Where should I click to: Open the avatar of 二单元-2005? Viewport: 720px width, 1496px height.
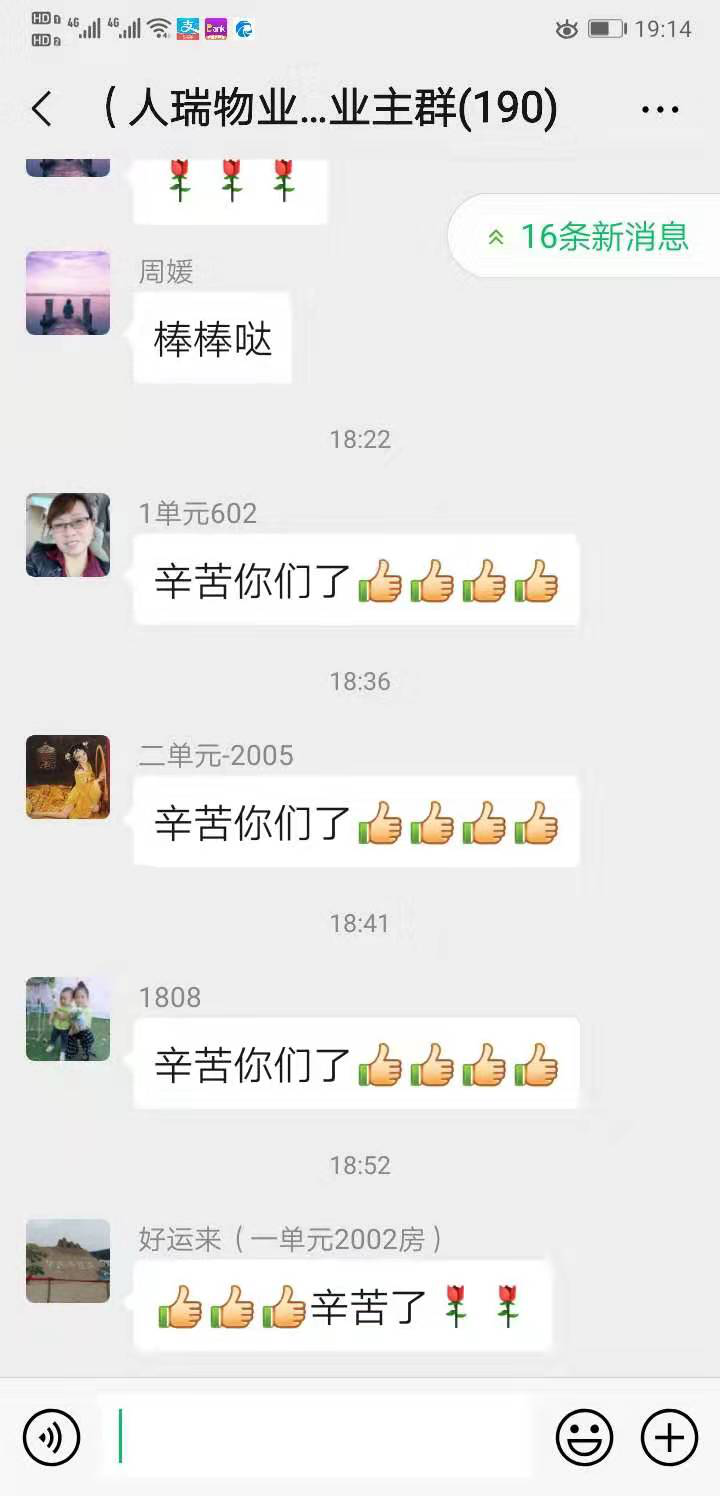click(68, 777)
